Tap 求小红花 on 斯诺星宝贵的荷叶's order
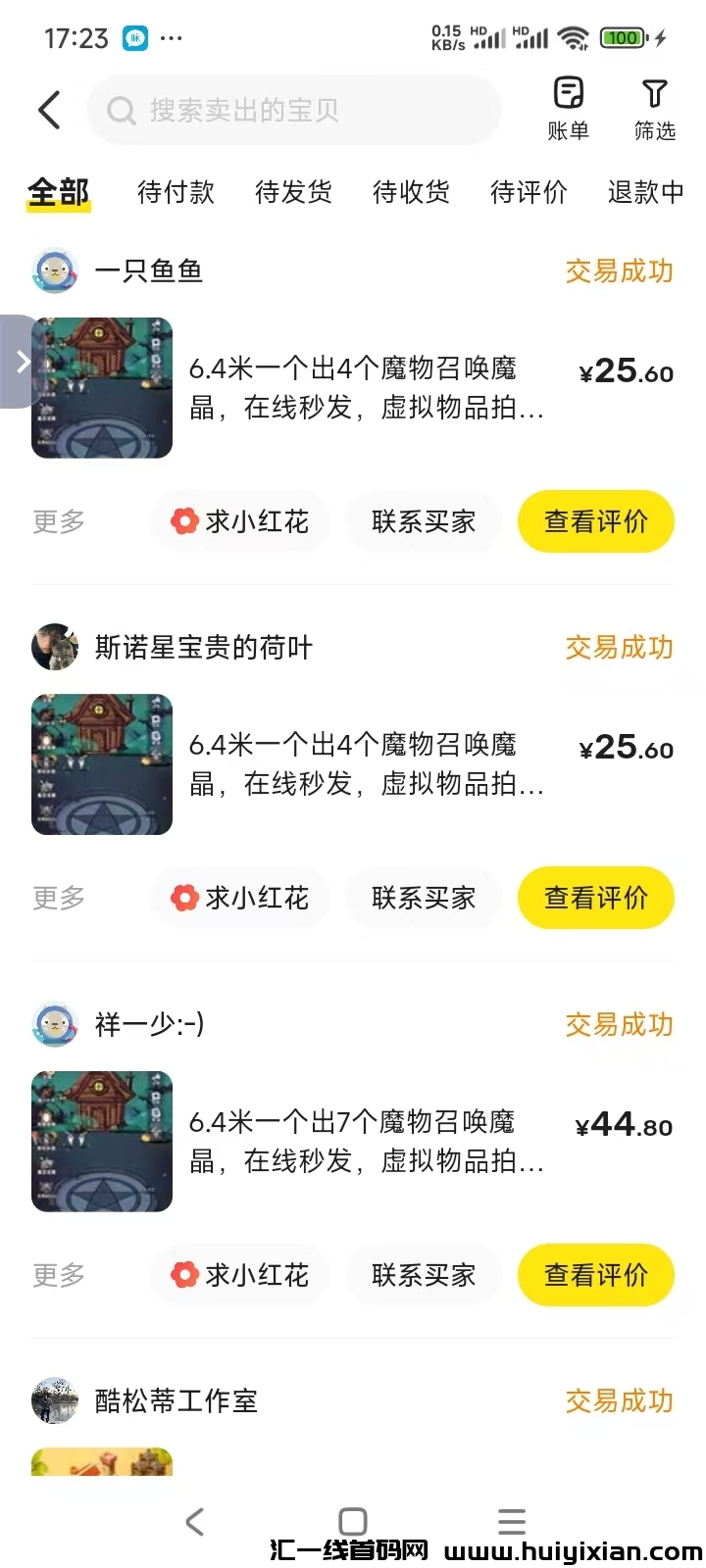Viewport: 706px width, 1568px height. click(x=240, y=898)
